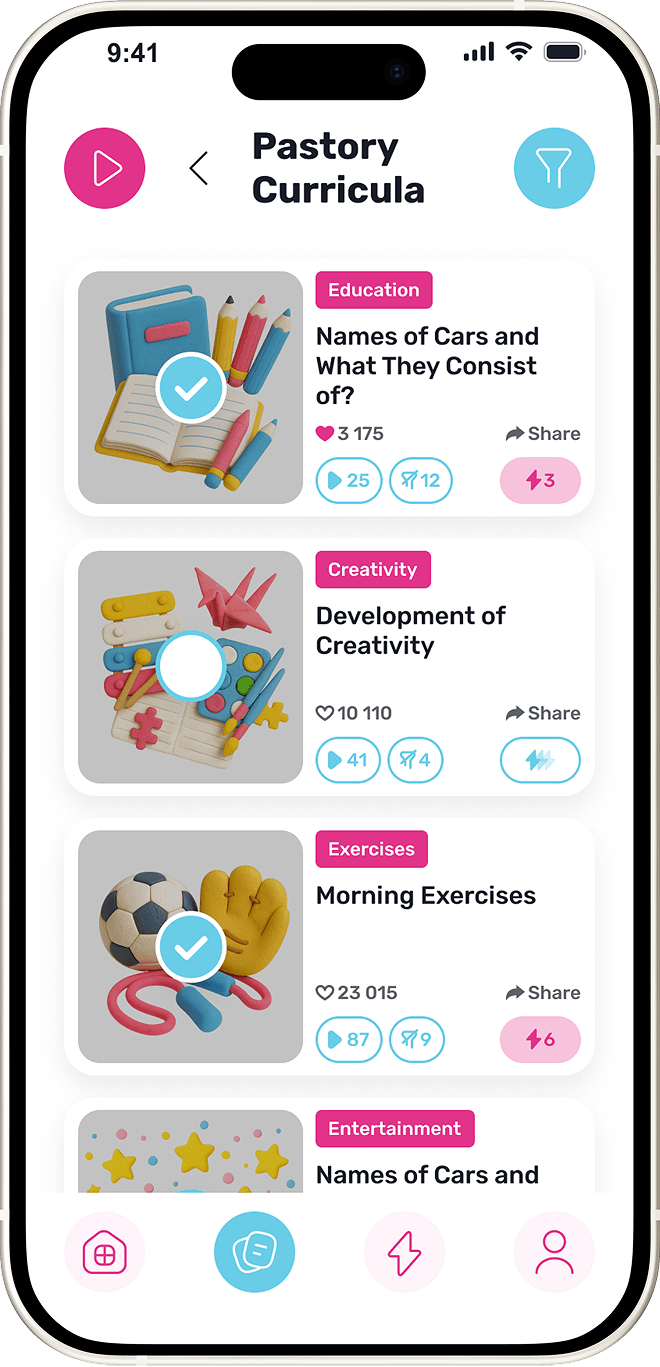This screenshot has height=1367, width=660.
Task: Tap the pink play button at top
Action: 105,169
